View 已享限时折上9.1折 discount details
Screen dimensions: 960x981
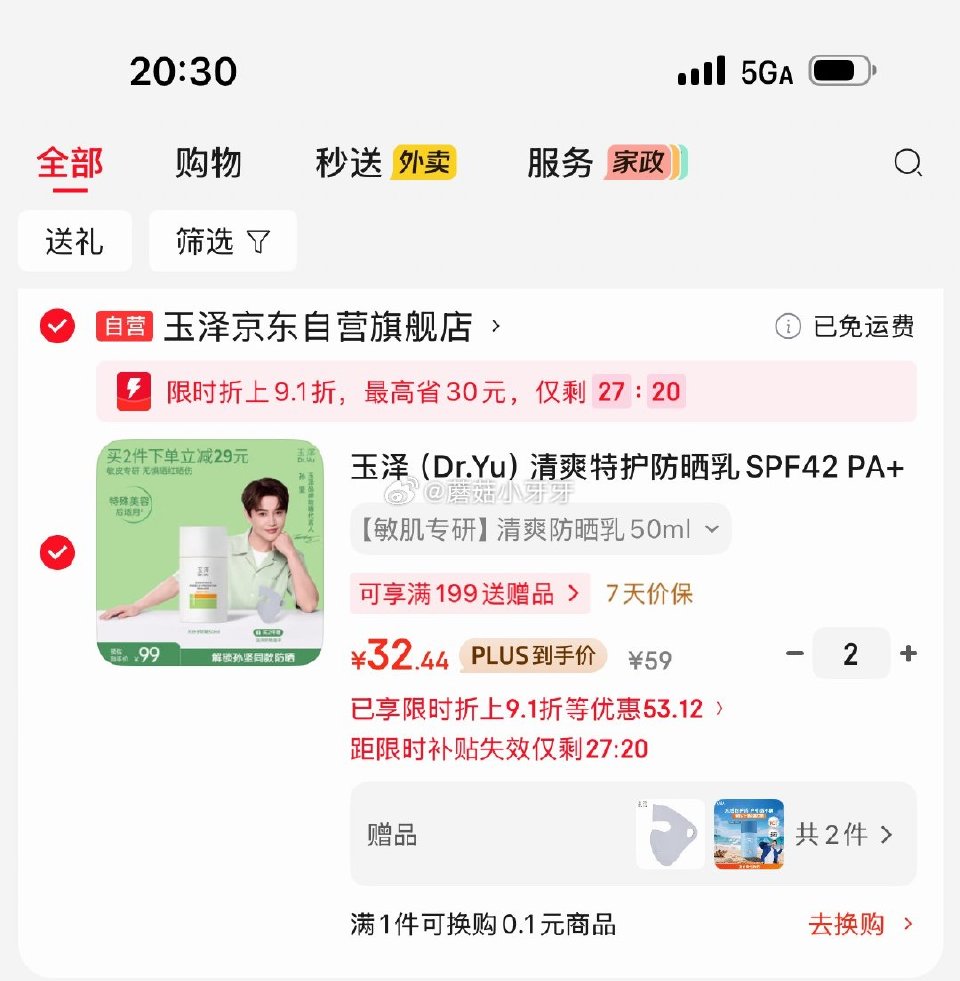(530, 708)
